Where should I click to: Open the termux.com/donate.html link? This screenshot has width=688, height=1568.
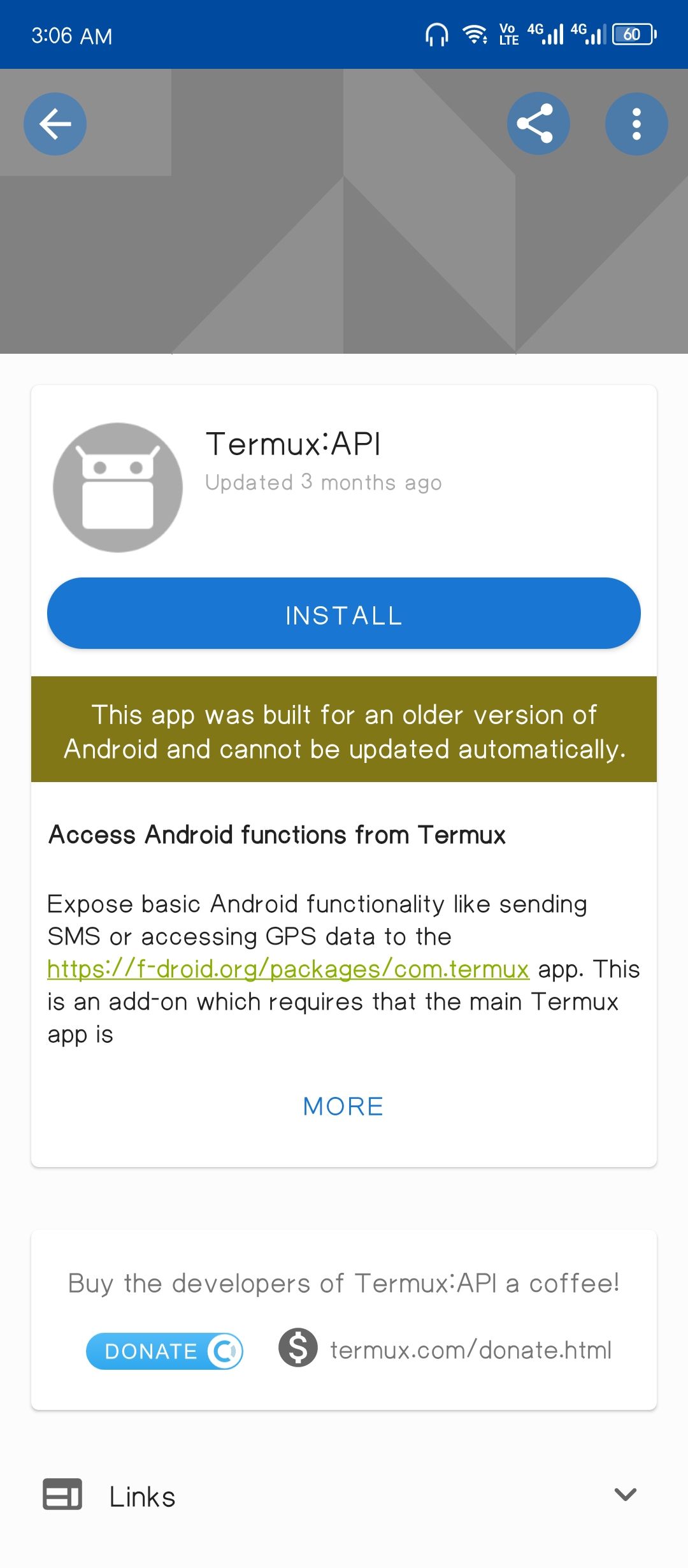[x=470, y=1350]
